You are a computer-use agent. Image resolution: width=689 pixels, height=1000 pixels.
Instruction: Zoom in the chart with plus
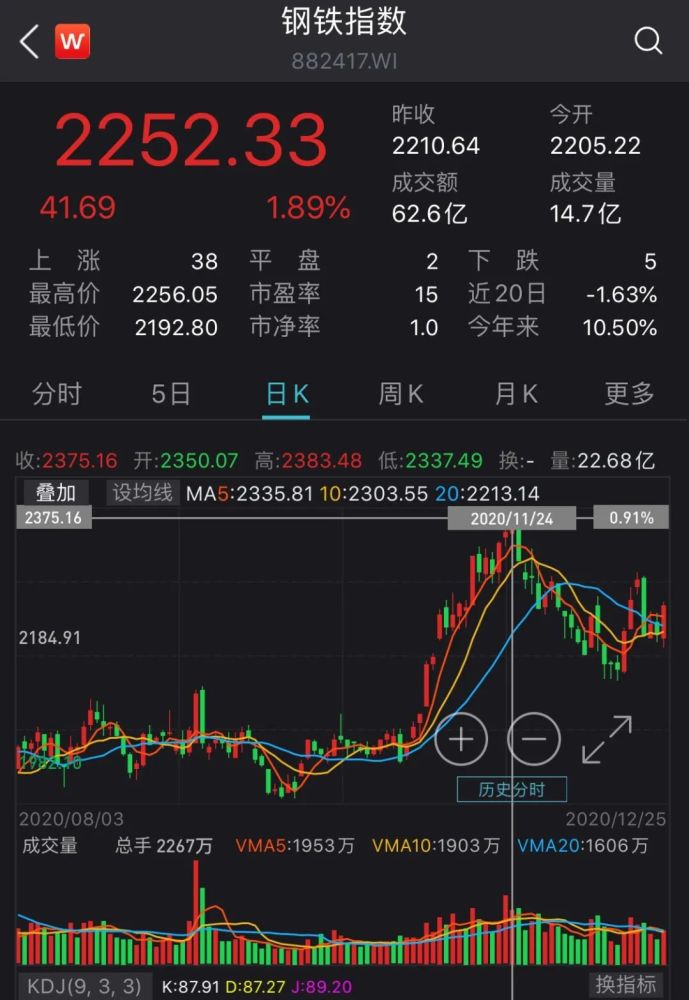pos(461,740)
